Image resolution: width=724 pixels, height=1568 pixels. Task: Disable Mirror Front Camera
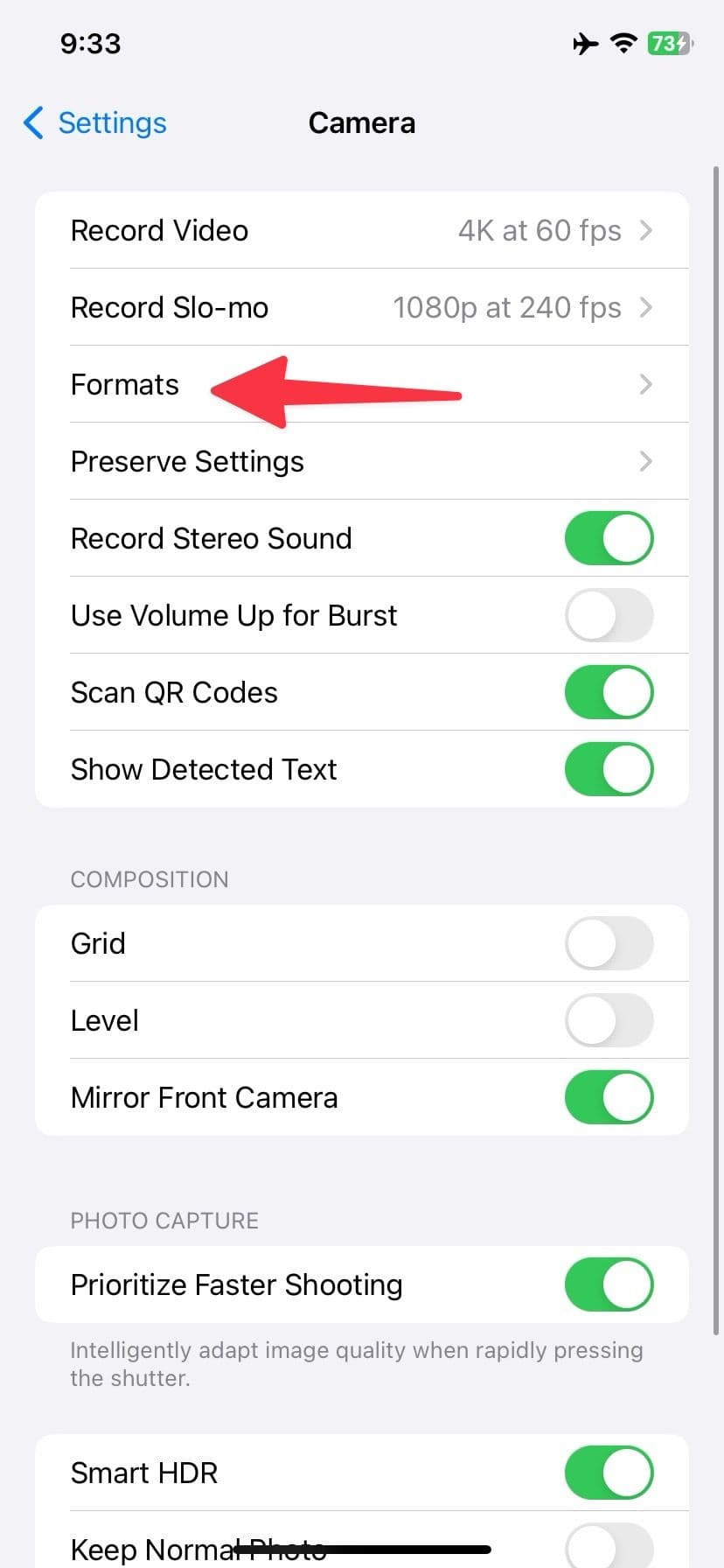pyautogui.click(x=609, y=1098)
